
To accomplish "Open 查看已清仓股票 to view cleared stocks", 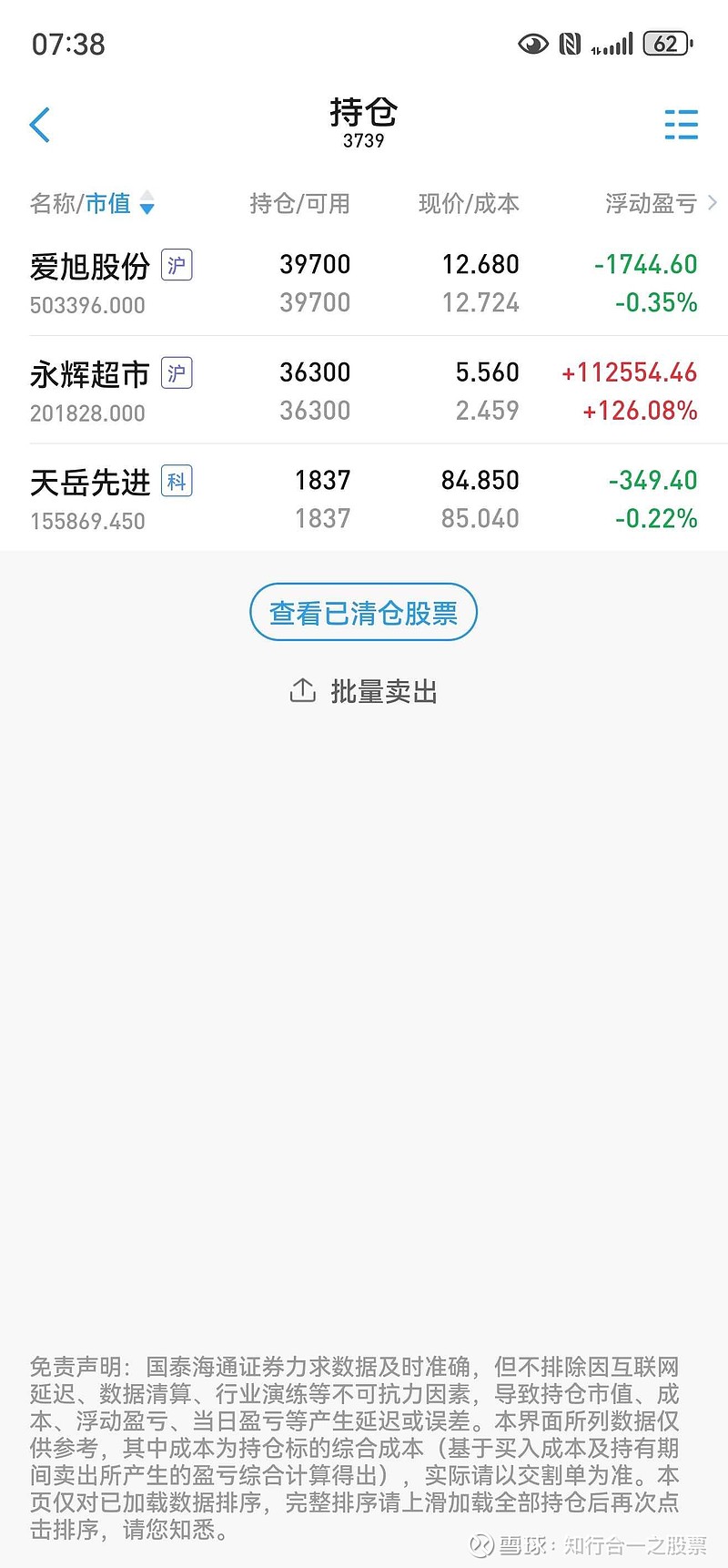I will (x=364, y=612).
